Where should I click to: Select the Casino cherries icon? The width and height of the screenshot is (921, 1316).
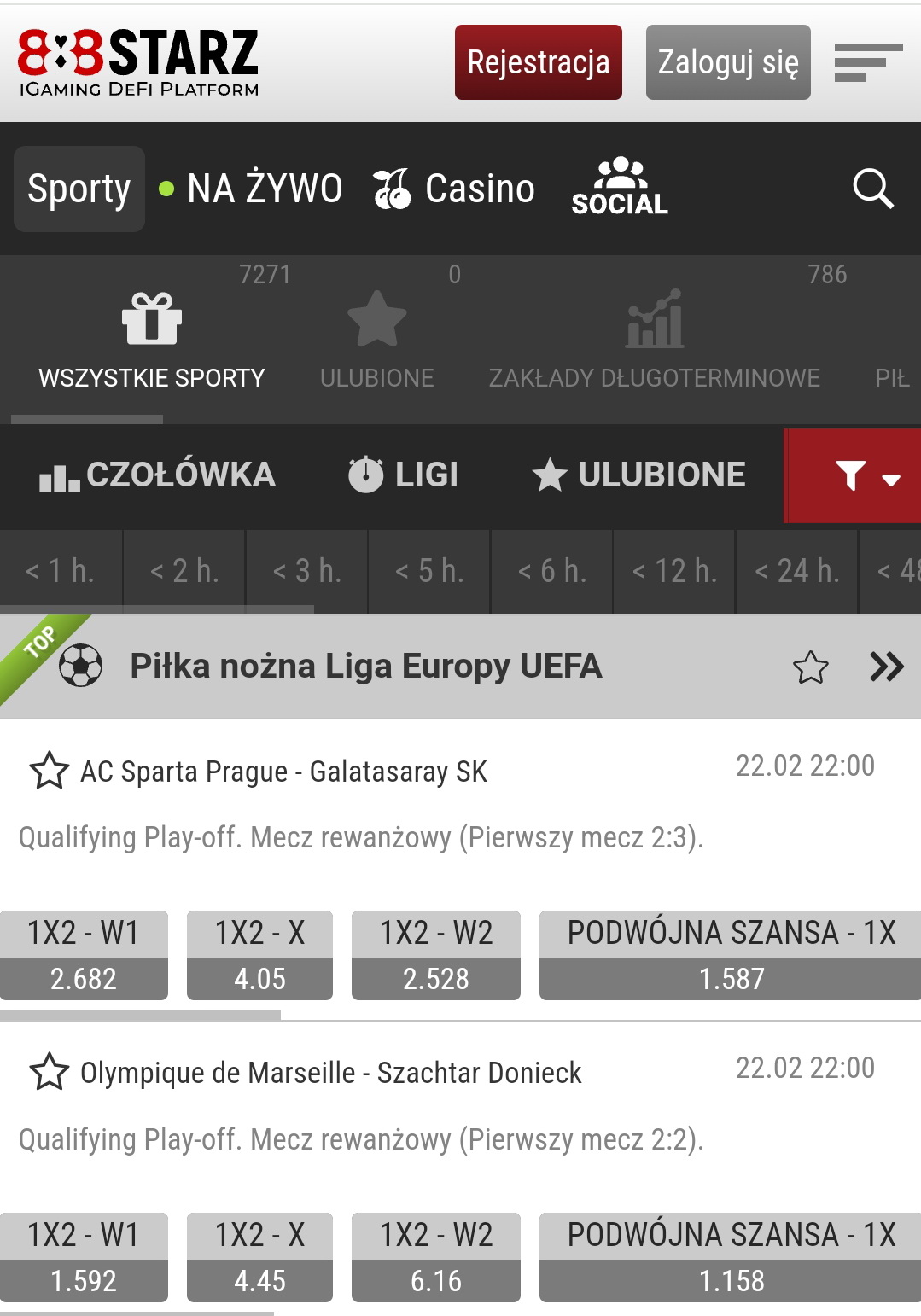392,189
